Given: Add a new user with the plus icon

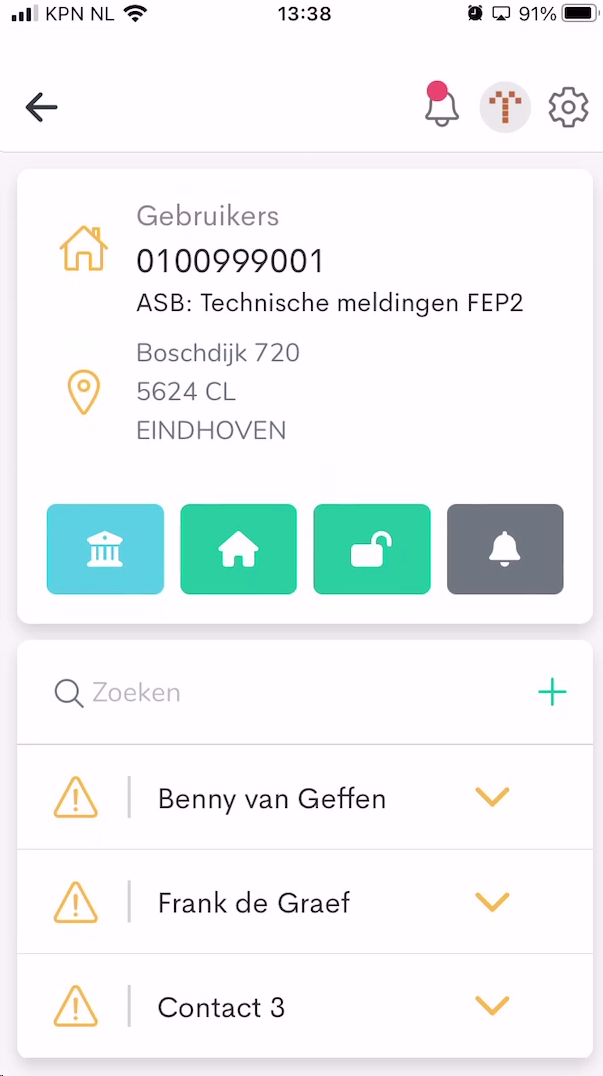Looking at the screenshot, I should tap(552, 692).
